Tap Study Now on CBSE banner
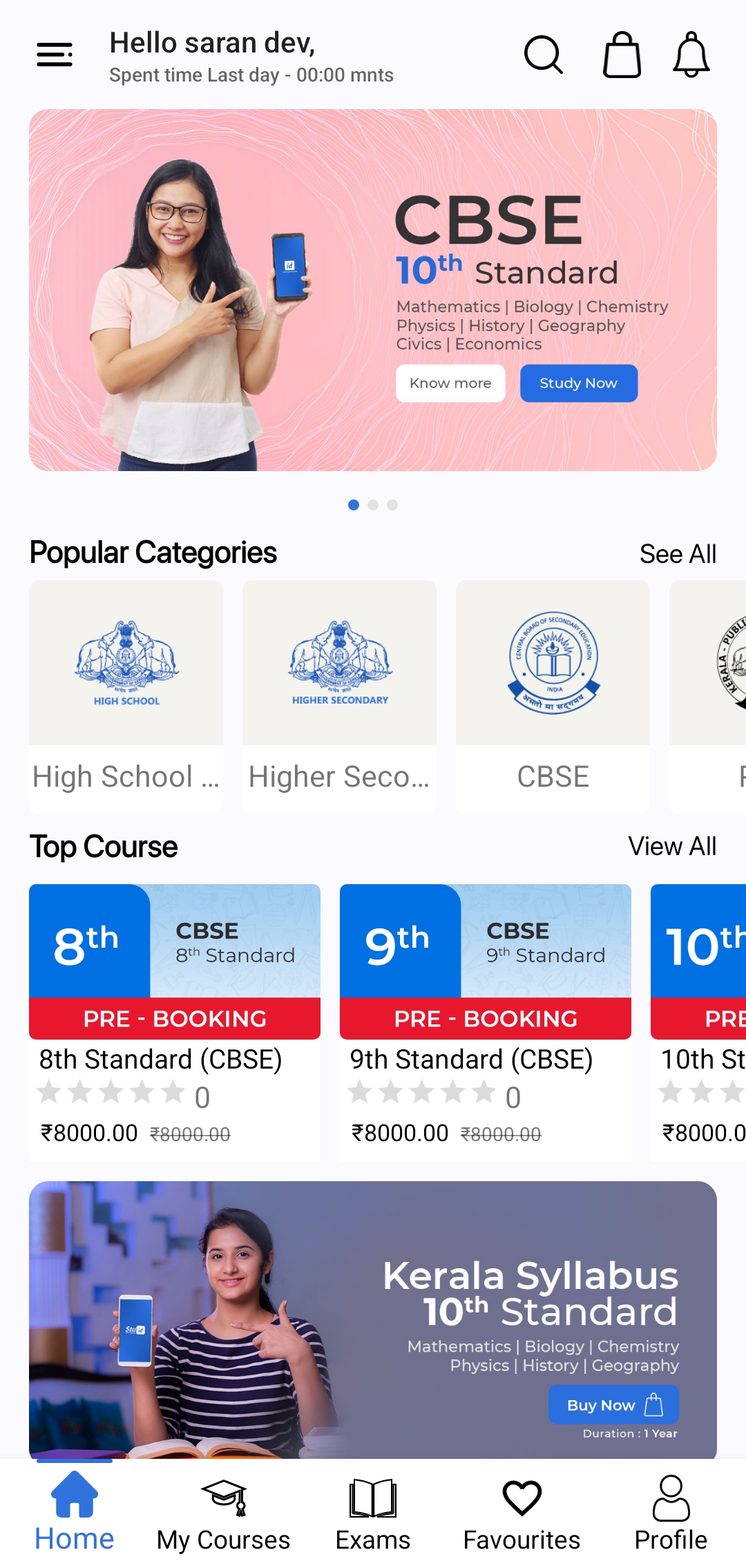Screen dimensions: 746x1568 pyautogui.click(x=578, y=383)
